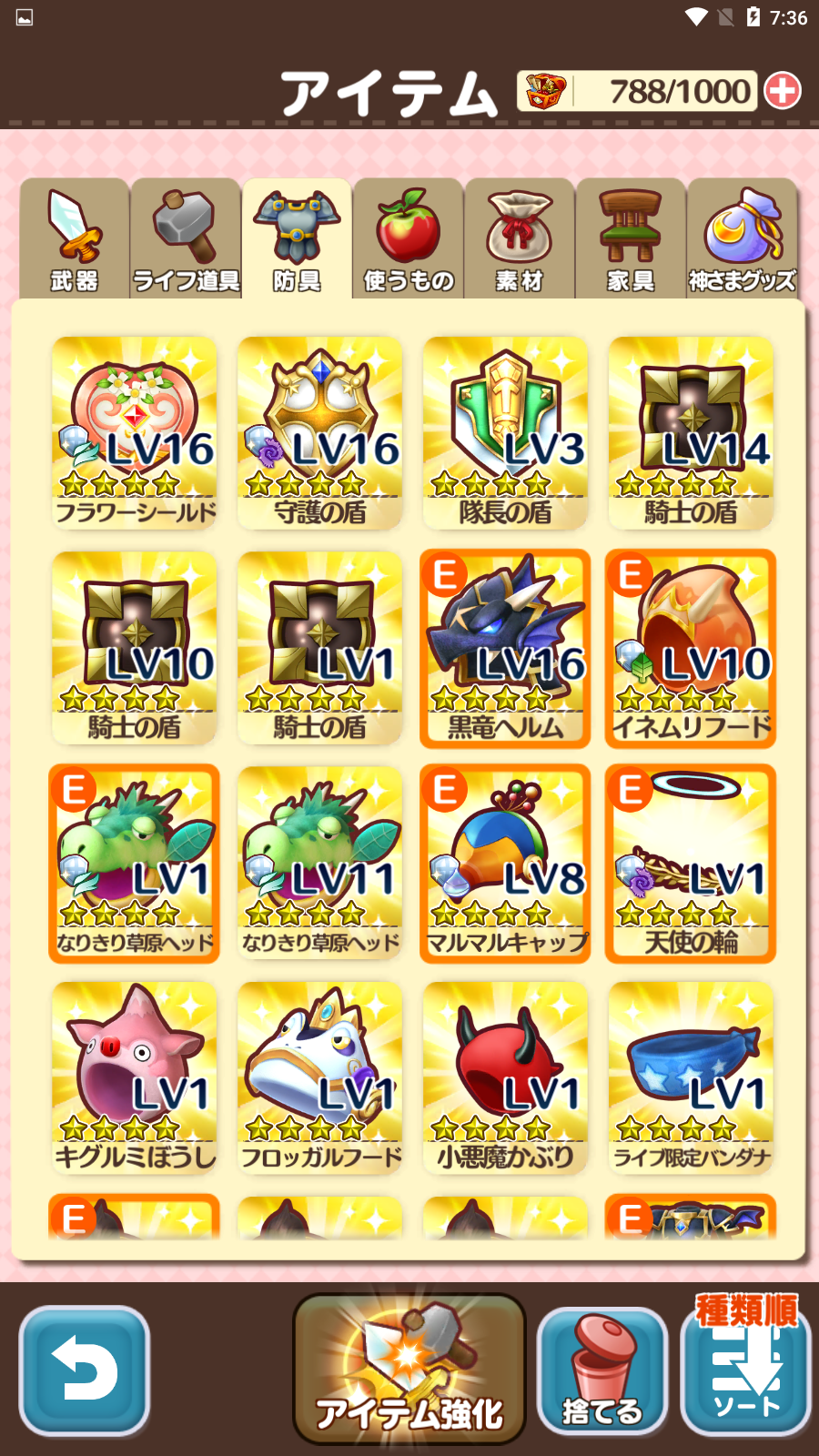
Task: Open アイテム強化 item upgrade
Action: point(409,1370)
